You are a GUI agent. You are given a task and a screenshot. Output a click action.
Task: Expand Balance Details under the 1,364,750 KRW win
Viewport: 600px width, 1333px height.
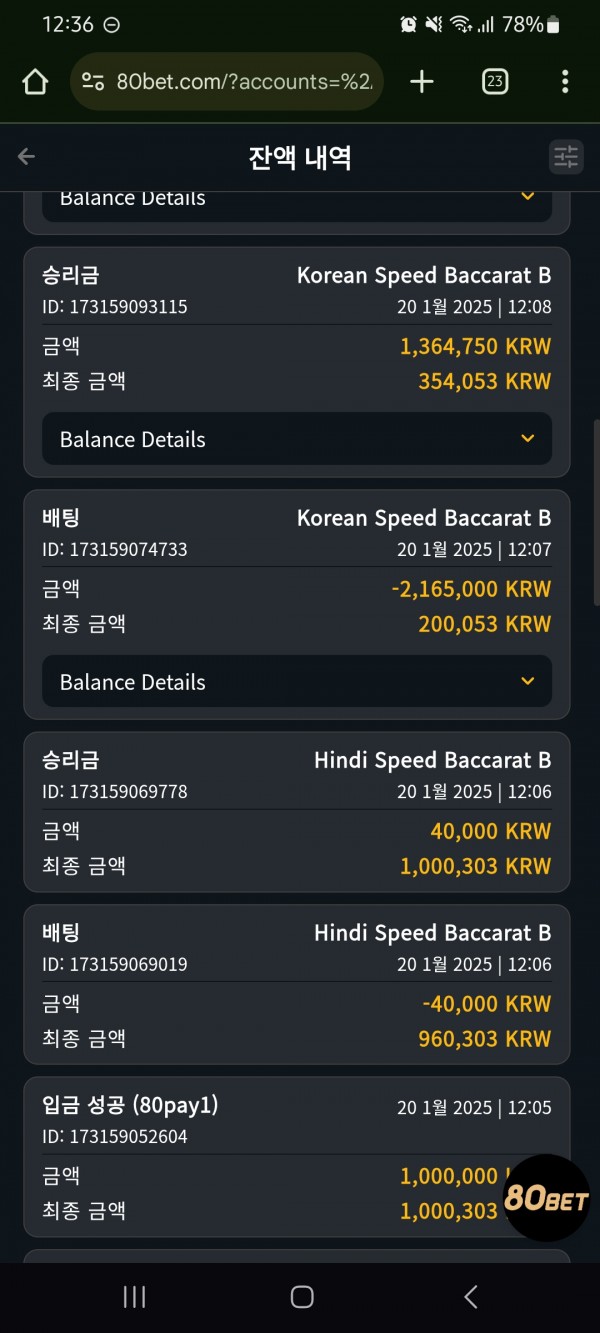pyautogui.click(x=297, y=439)
